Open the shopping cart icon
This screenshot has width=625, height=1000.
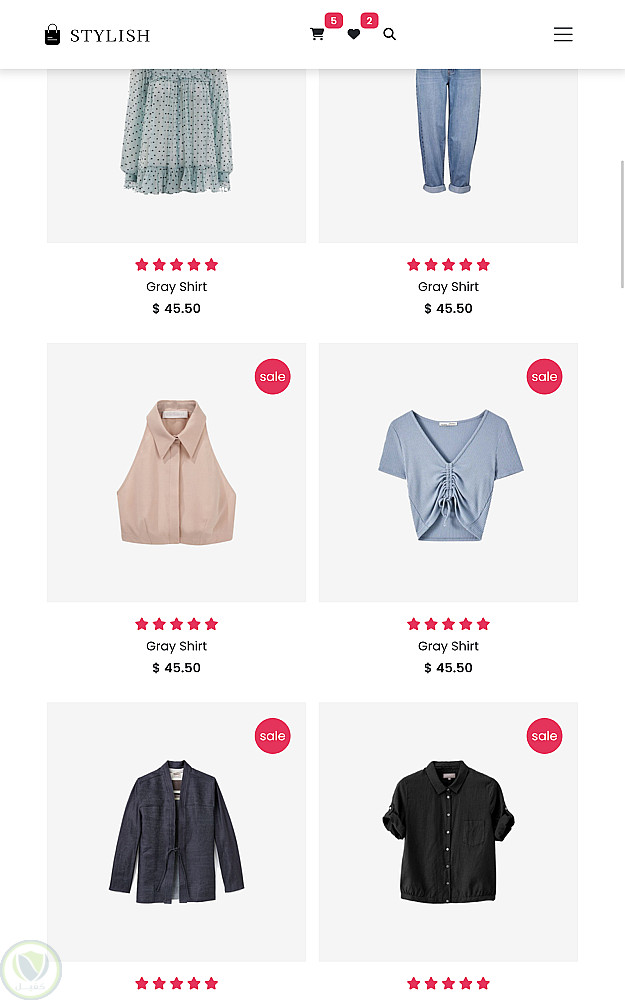coord(317,34)
